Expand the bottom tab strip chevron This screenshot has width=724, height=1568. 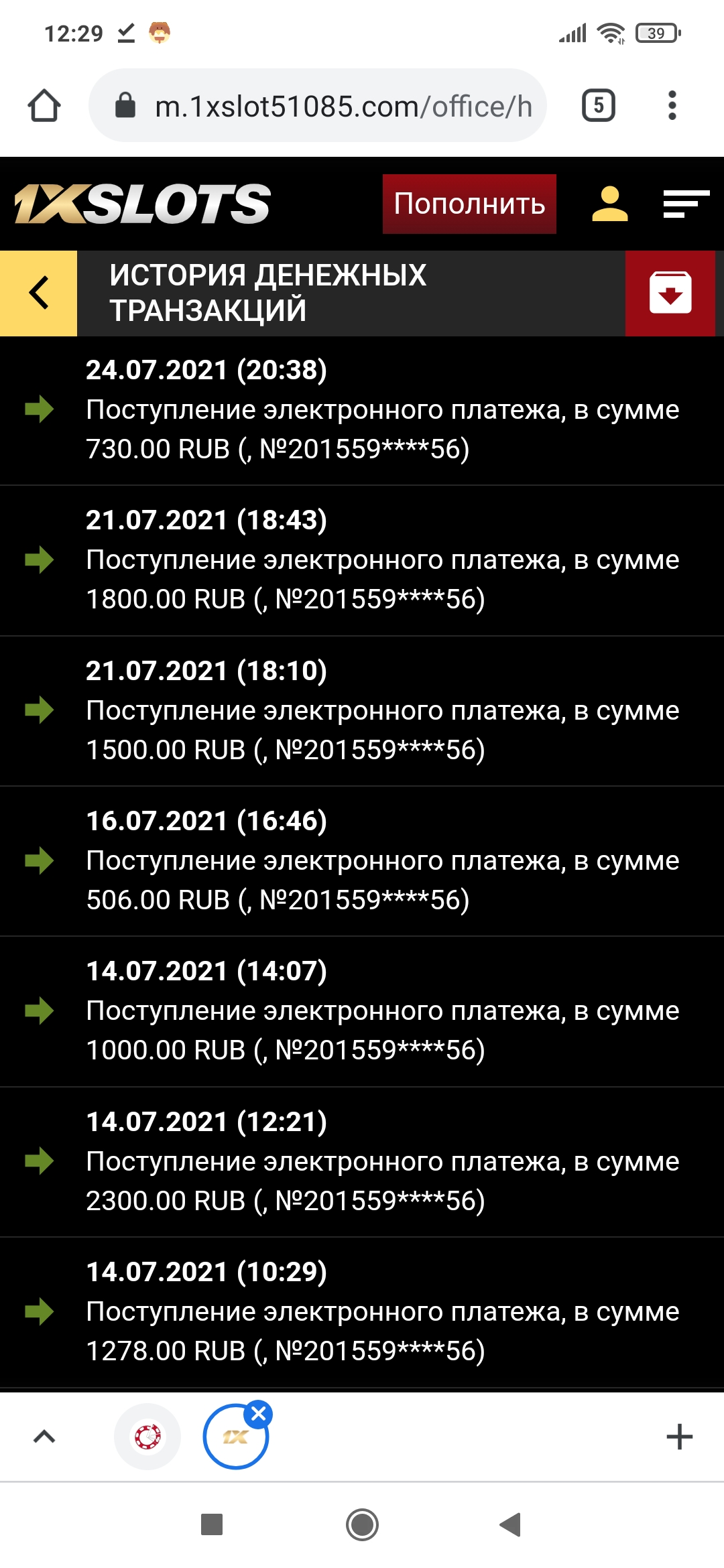pyautogui.click(x=44, y=1436)
